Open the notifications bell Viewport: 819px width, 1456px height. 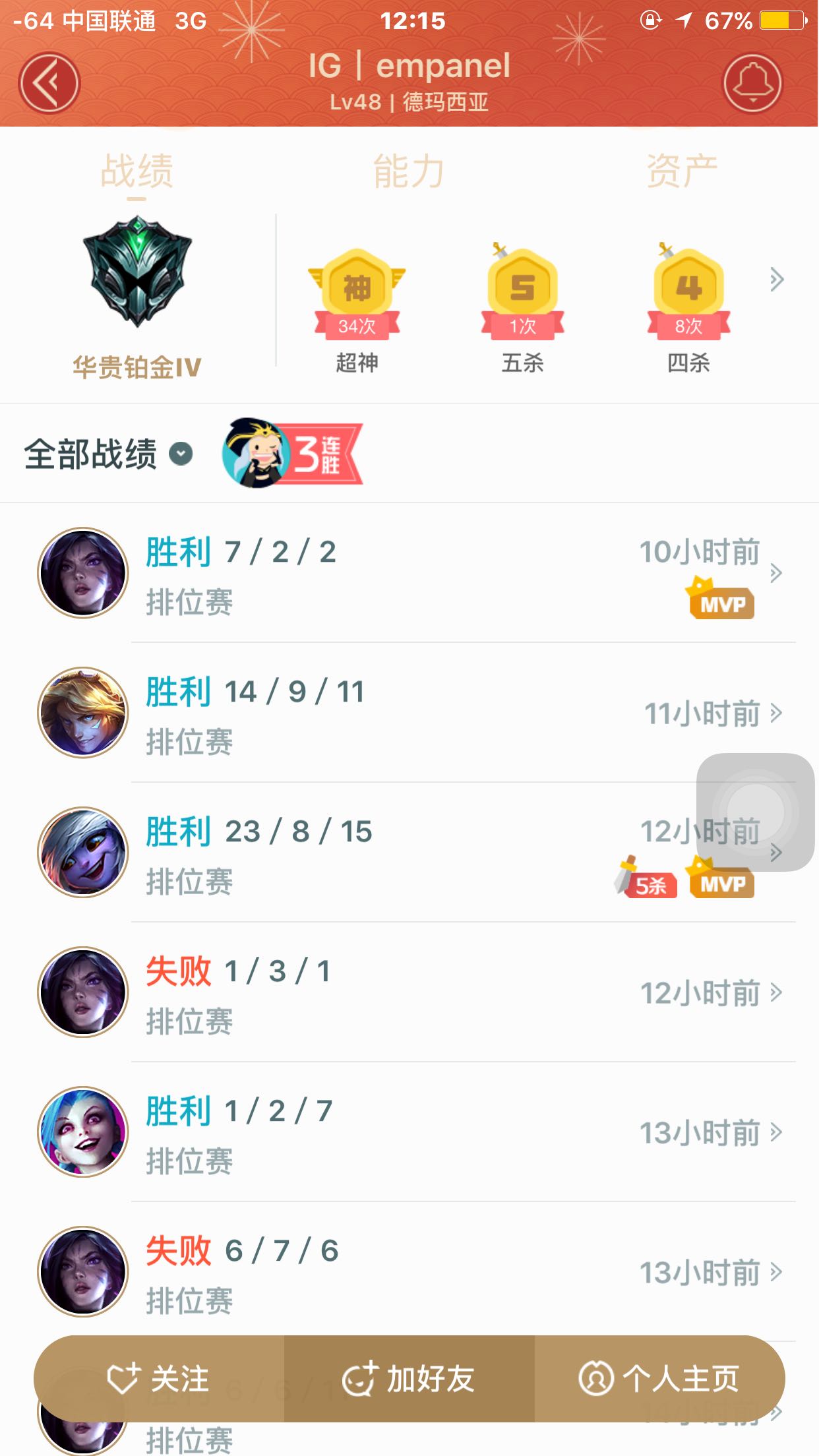[x=752, y=83]
